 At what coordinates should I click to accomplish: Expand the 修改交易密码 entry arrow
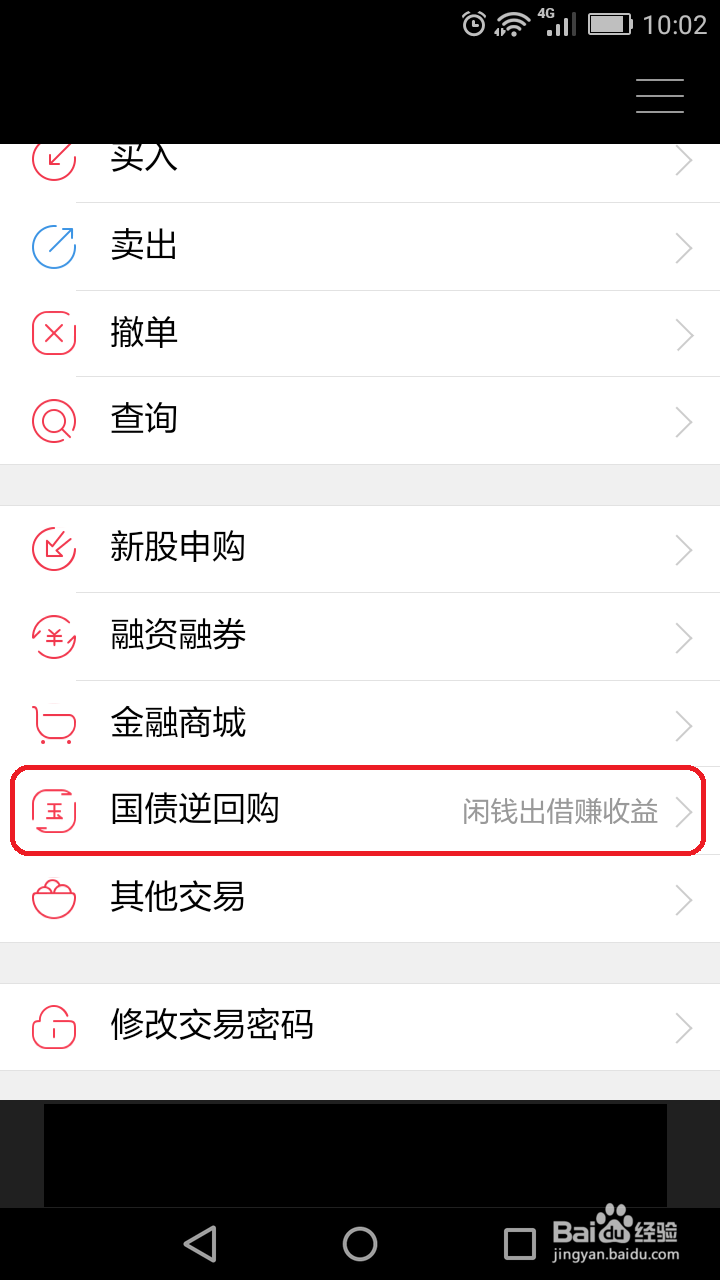point(684,1027)
